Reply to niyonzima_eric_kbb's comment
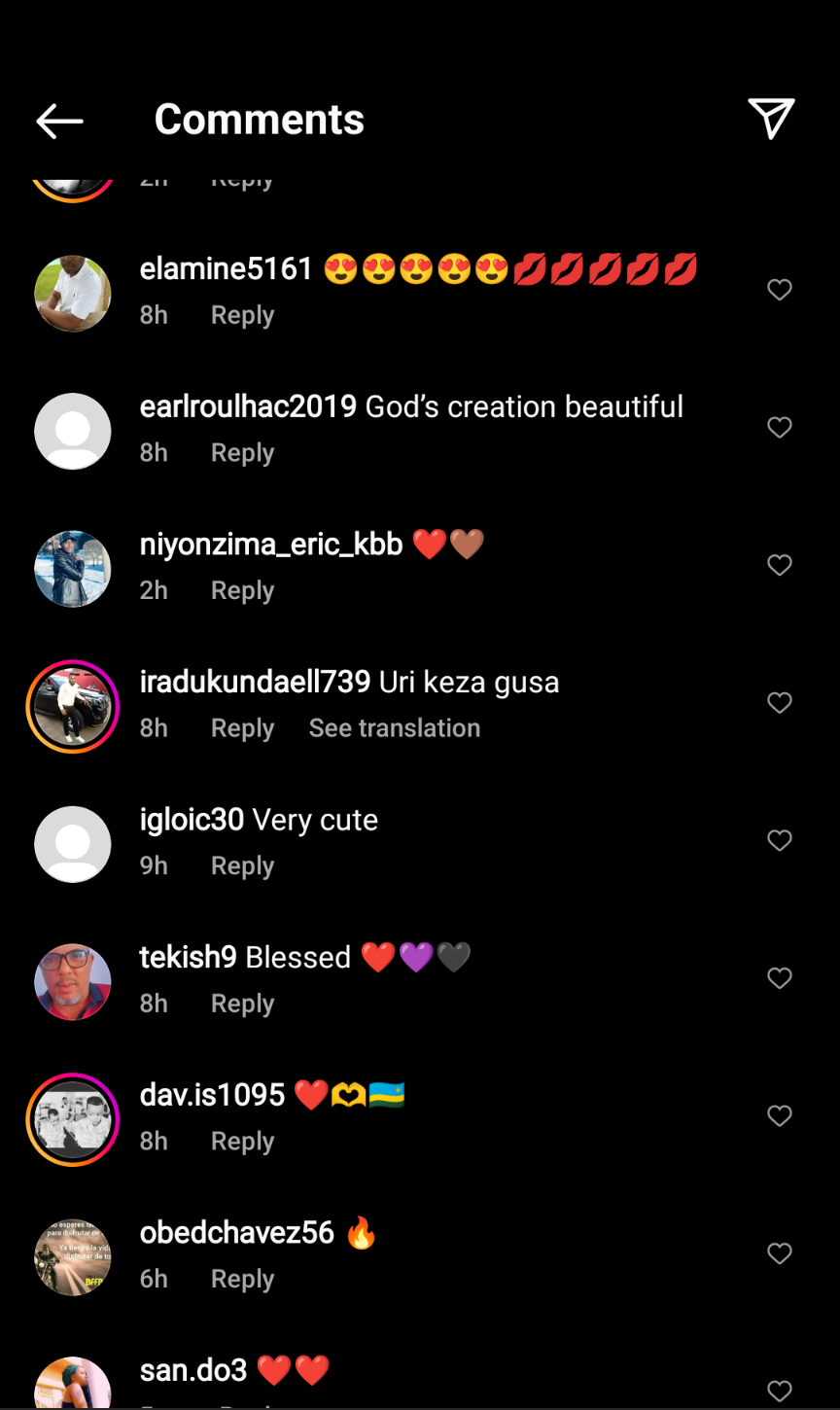 point(242,591)
